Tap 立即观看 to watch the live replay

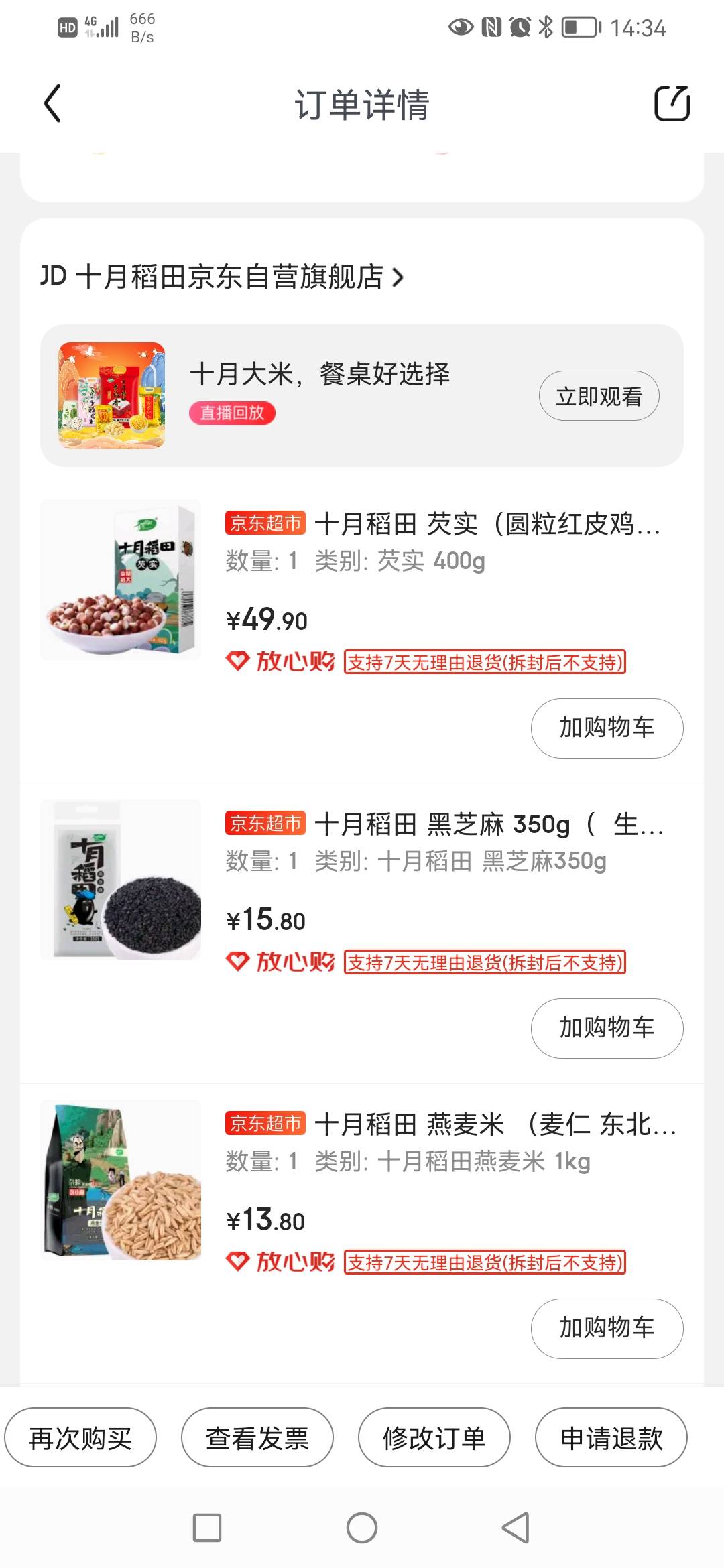[x=599, y=396]
